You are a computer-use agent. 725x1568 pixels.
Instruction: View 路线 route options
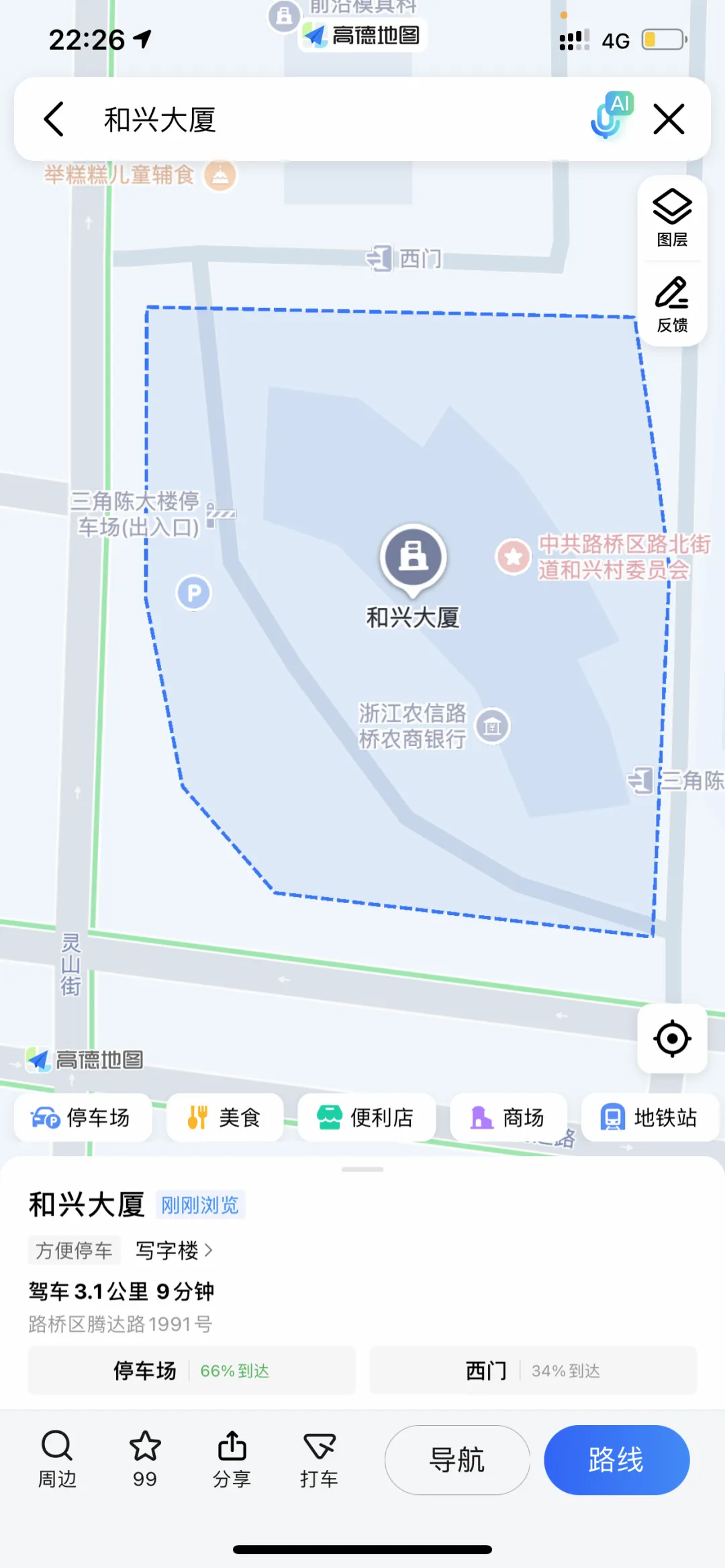point(616,1459)
